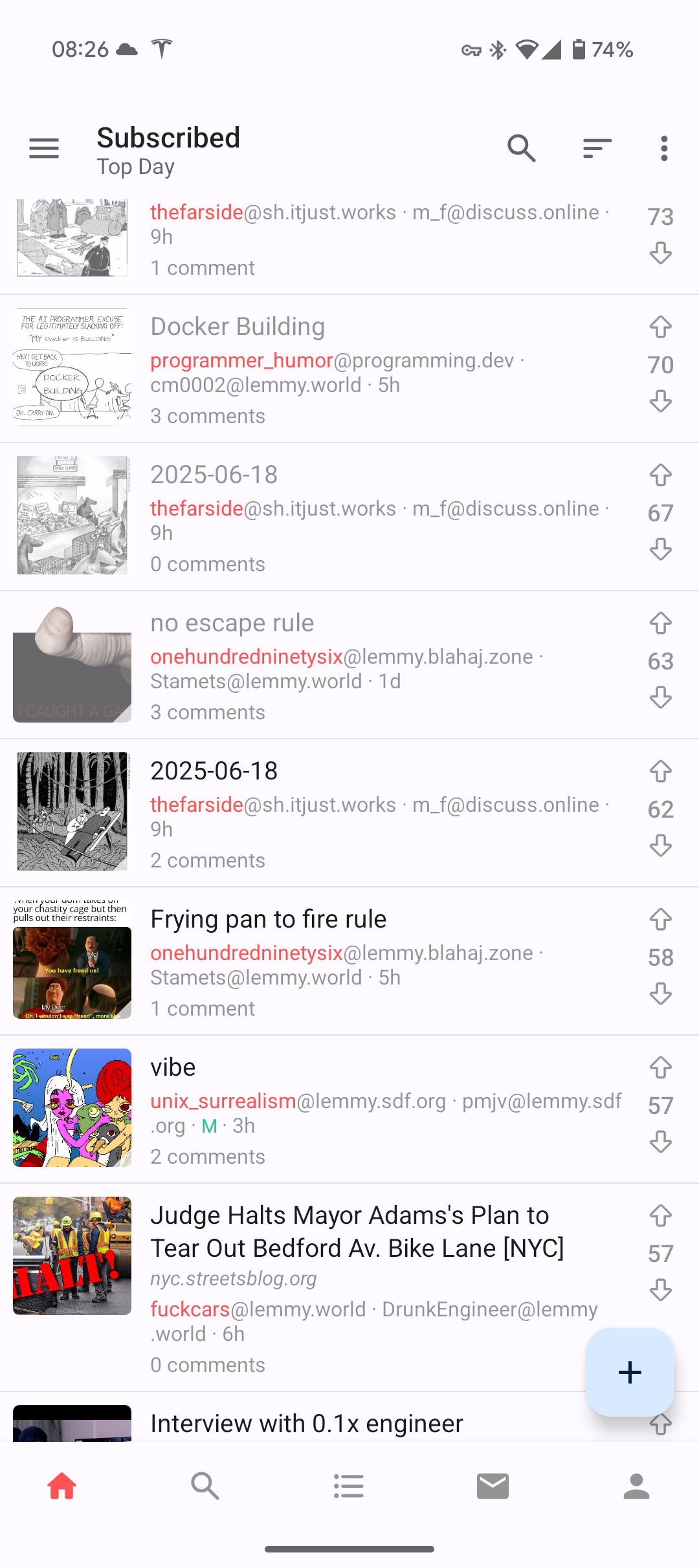Open the vibe post thumbnail image
699x1568 pixels.
72,1107
